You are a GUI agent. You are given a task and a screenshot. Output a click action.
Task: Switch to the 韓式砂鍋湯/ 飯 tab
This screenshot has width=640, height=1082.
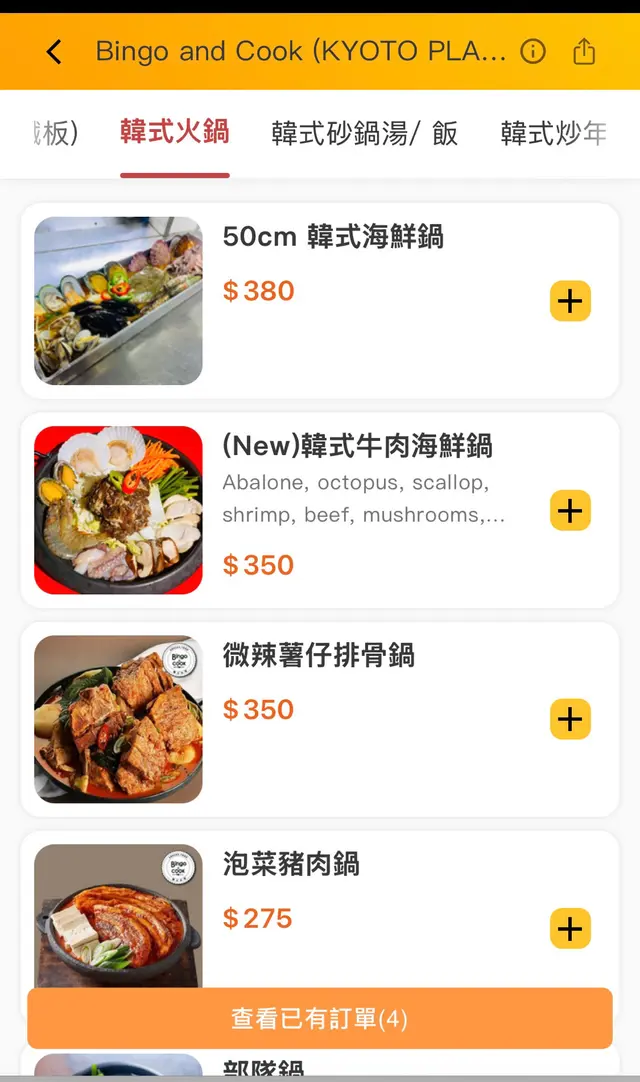pyautogui.click(x=364, y=134)
